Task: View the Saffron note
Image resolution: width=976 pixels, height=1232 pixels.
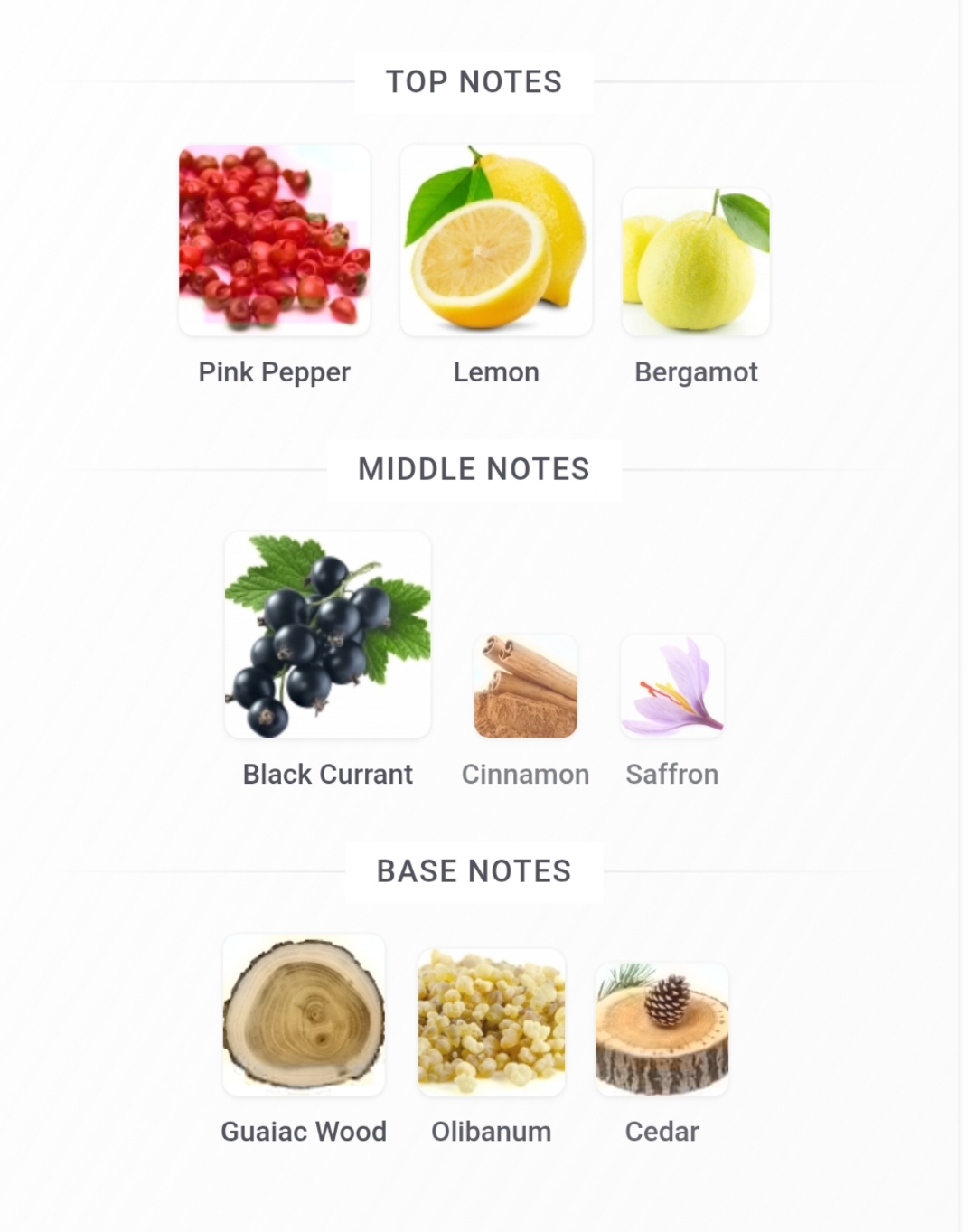Action: [x=671, y=687]
